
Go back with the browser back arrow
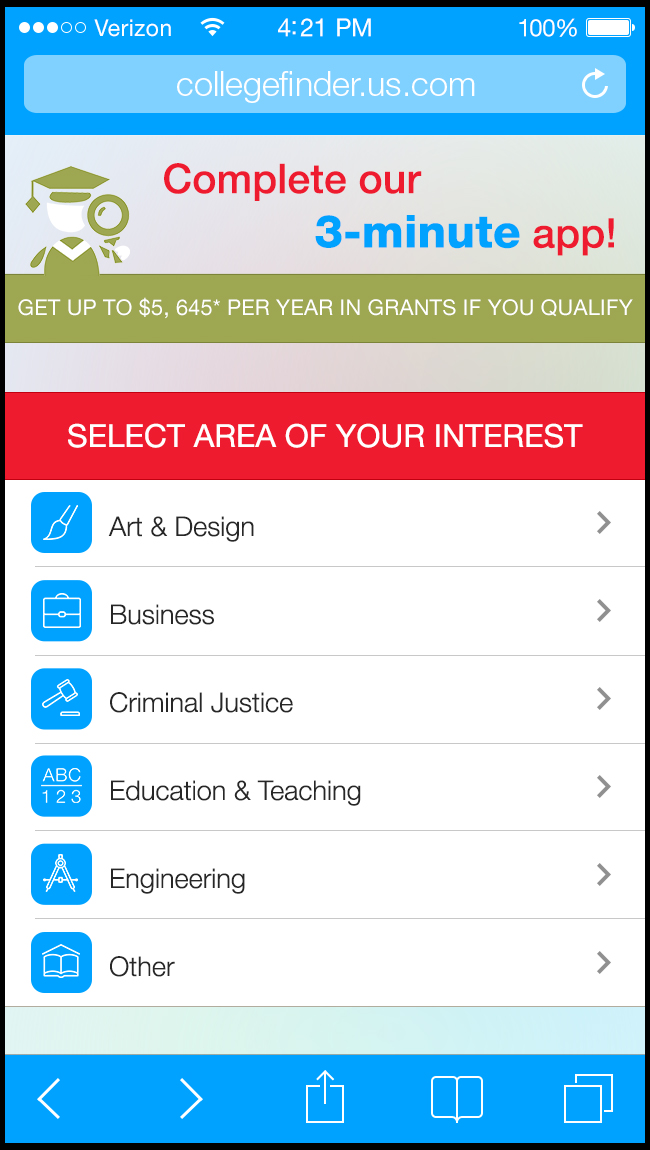(49, 1099)
